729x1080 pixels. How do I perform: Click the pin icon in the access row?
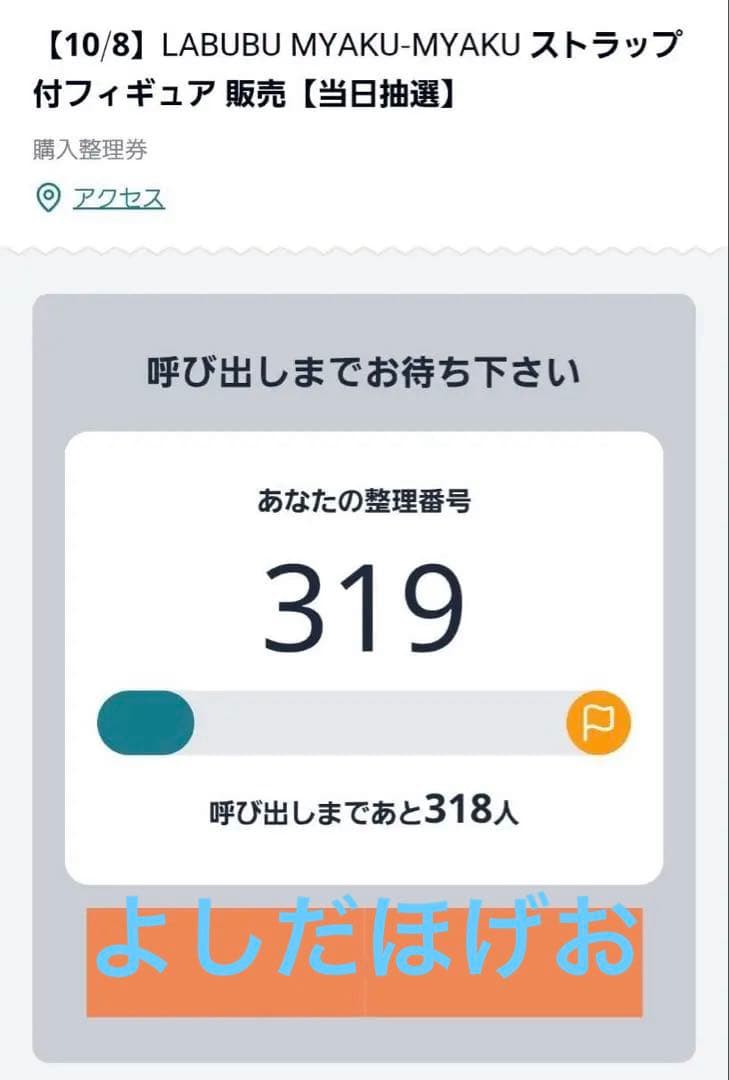(x=47, y=199)
